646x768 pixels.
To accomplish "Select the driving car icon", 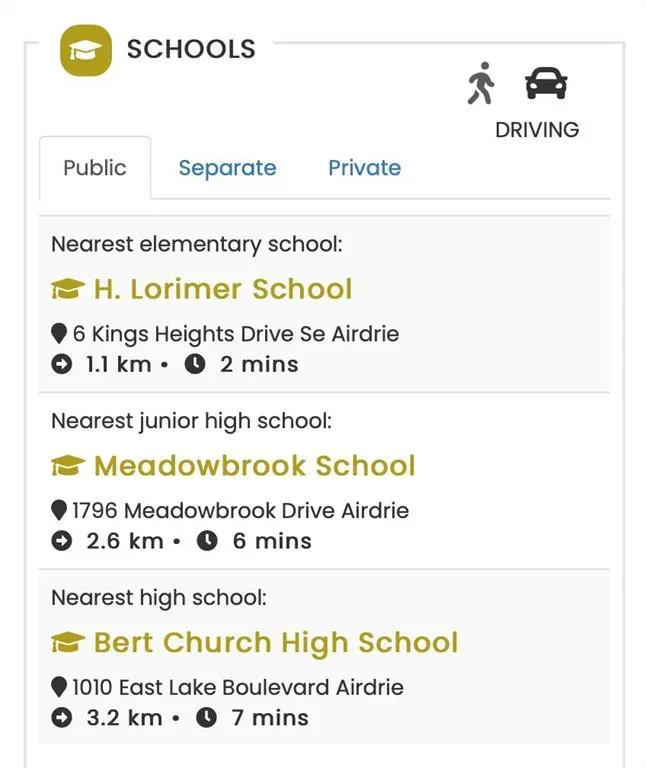I will tap(546, 84).
